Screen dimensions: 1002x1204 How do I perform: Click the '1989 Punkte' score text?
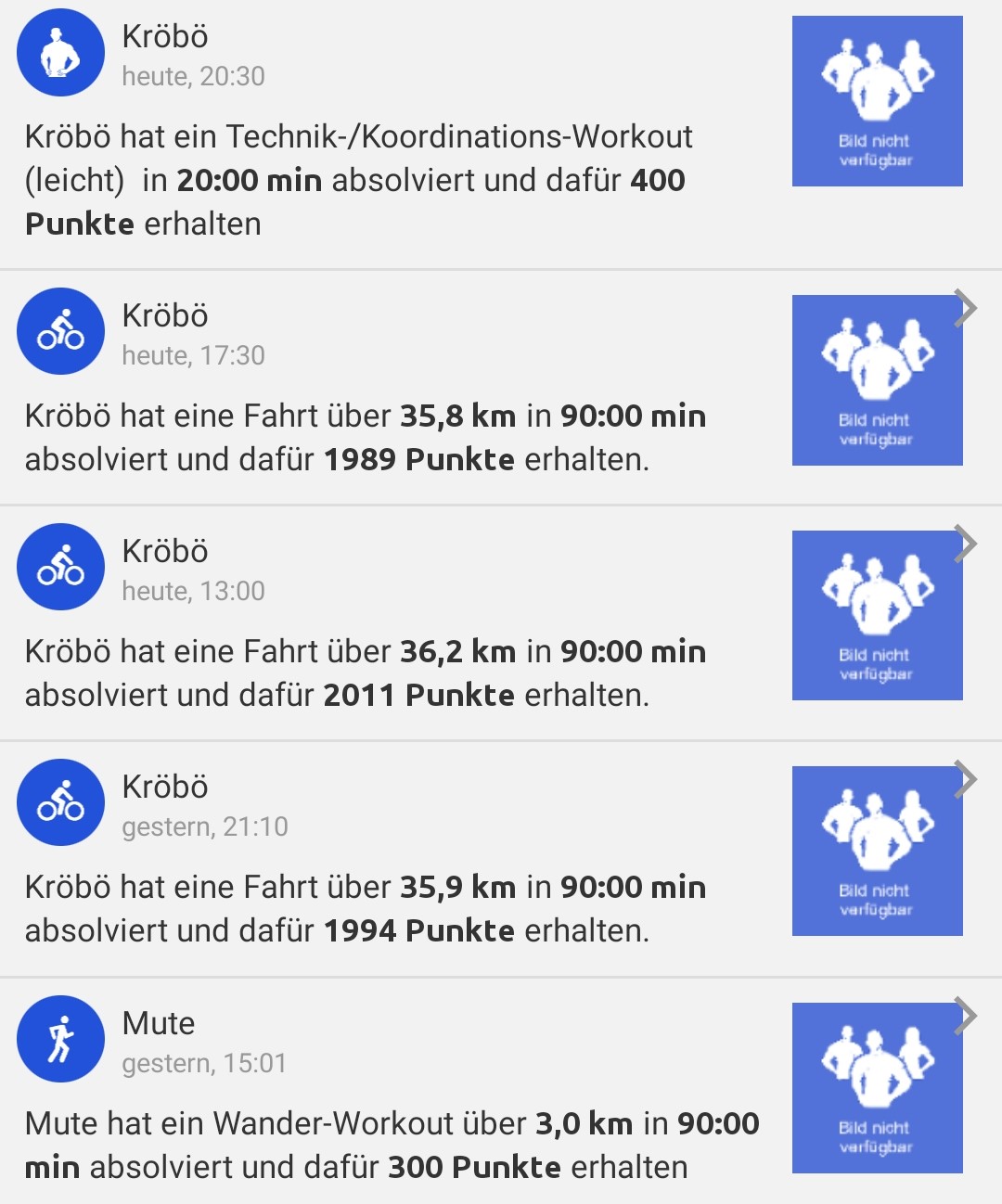[x=420, y=459]
